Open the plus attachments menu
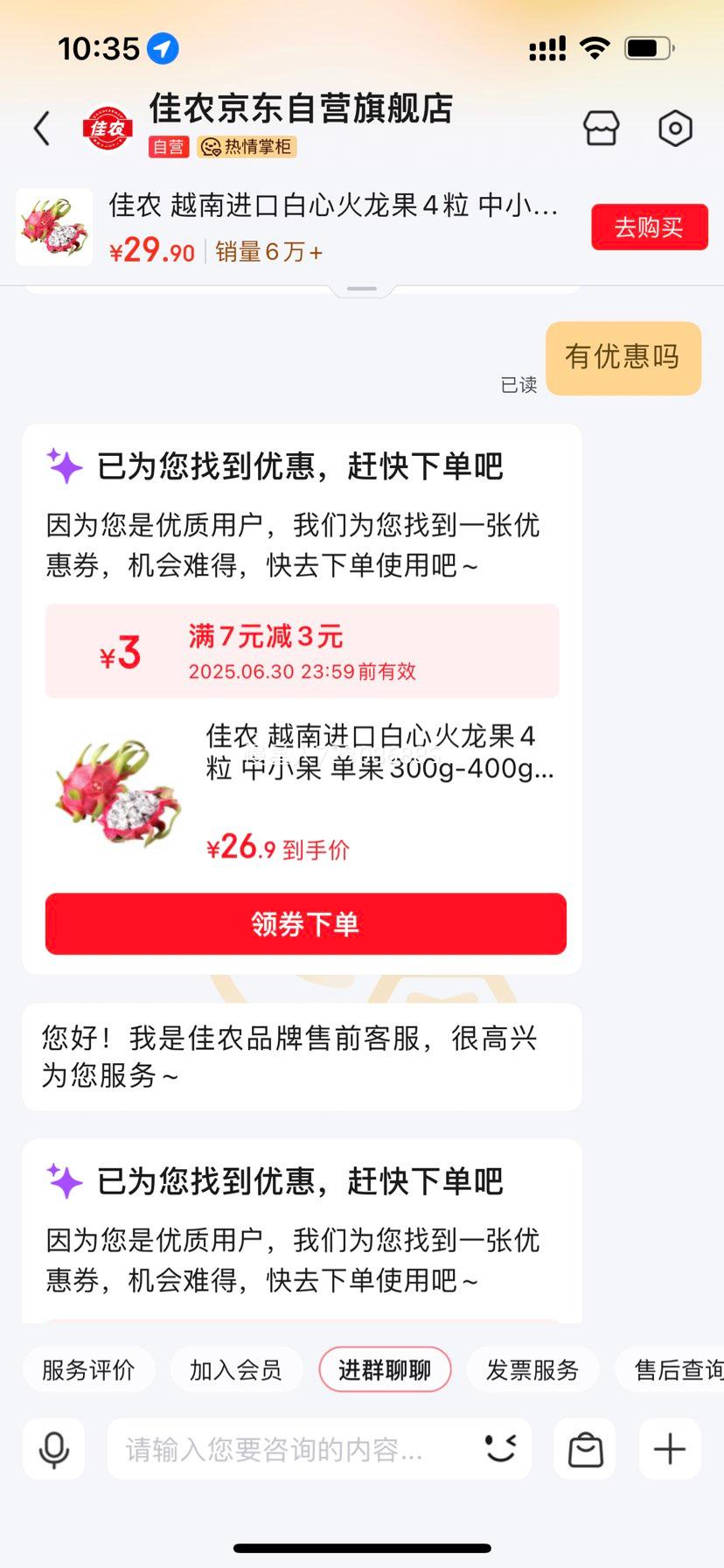724x1568 pixels. (x=669, y=1450)
